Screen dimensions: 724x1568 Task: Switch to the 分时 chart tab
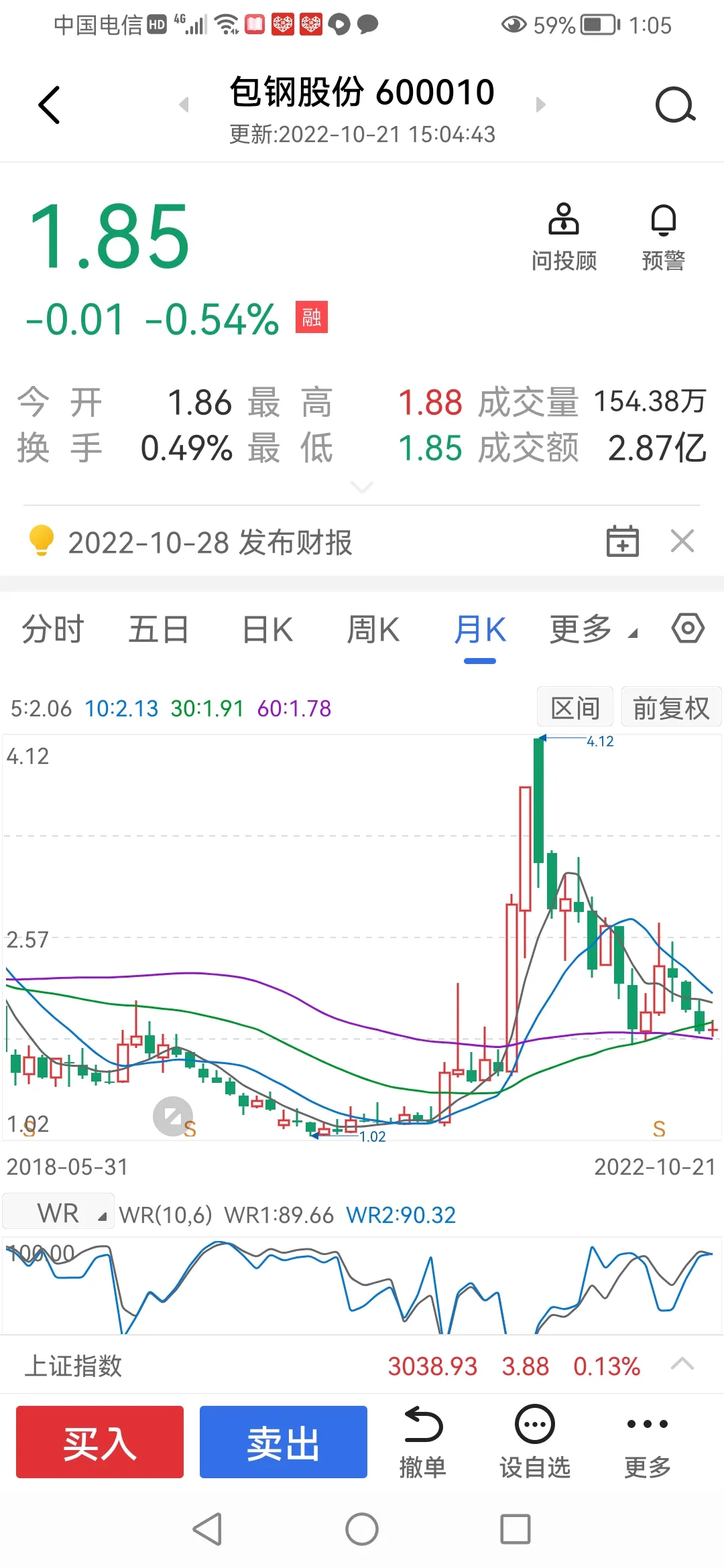tap(53, 629)
